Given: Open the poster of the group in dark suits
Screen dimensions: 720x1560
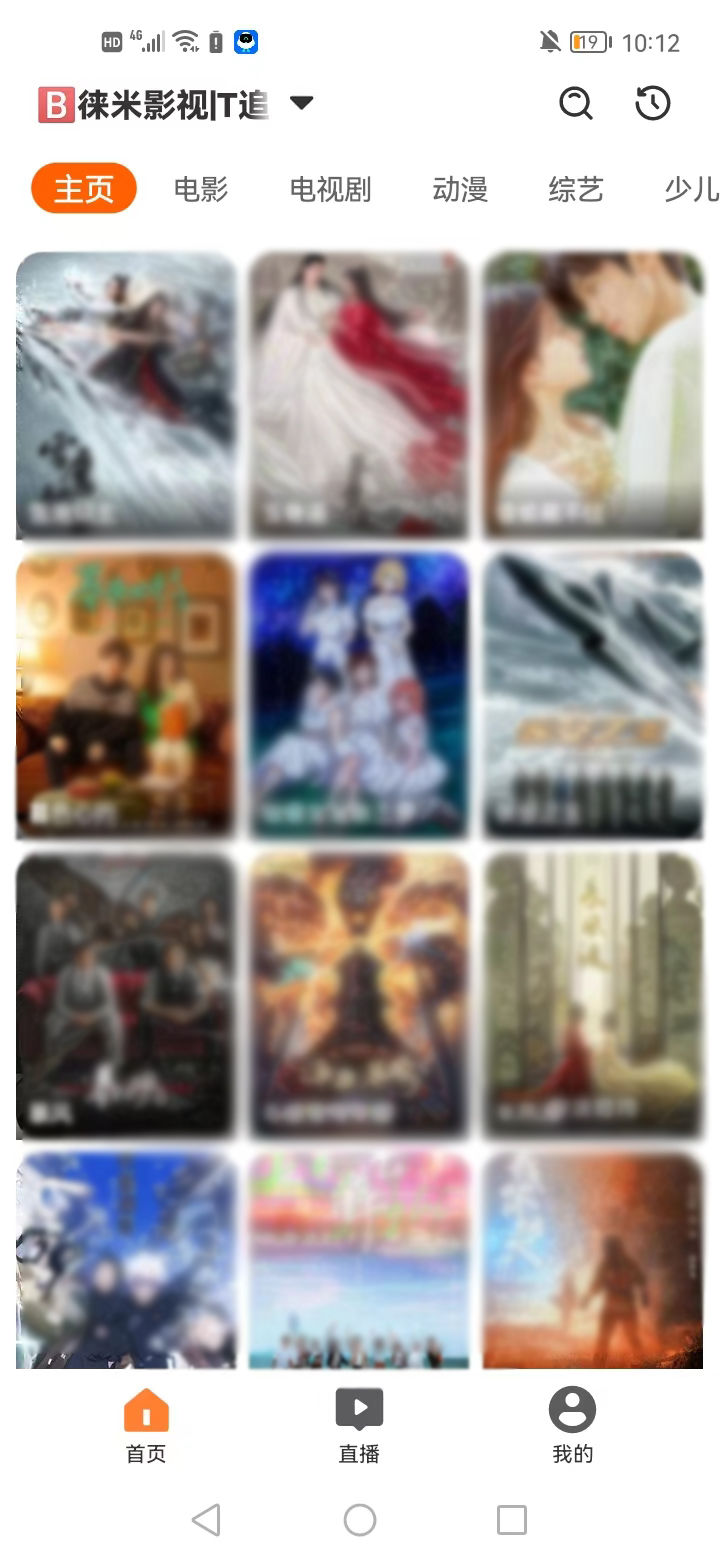Looking at the screenshot, I should tap(126, 995).
